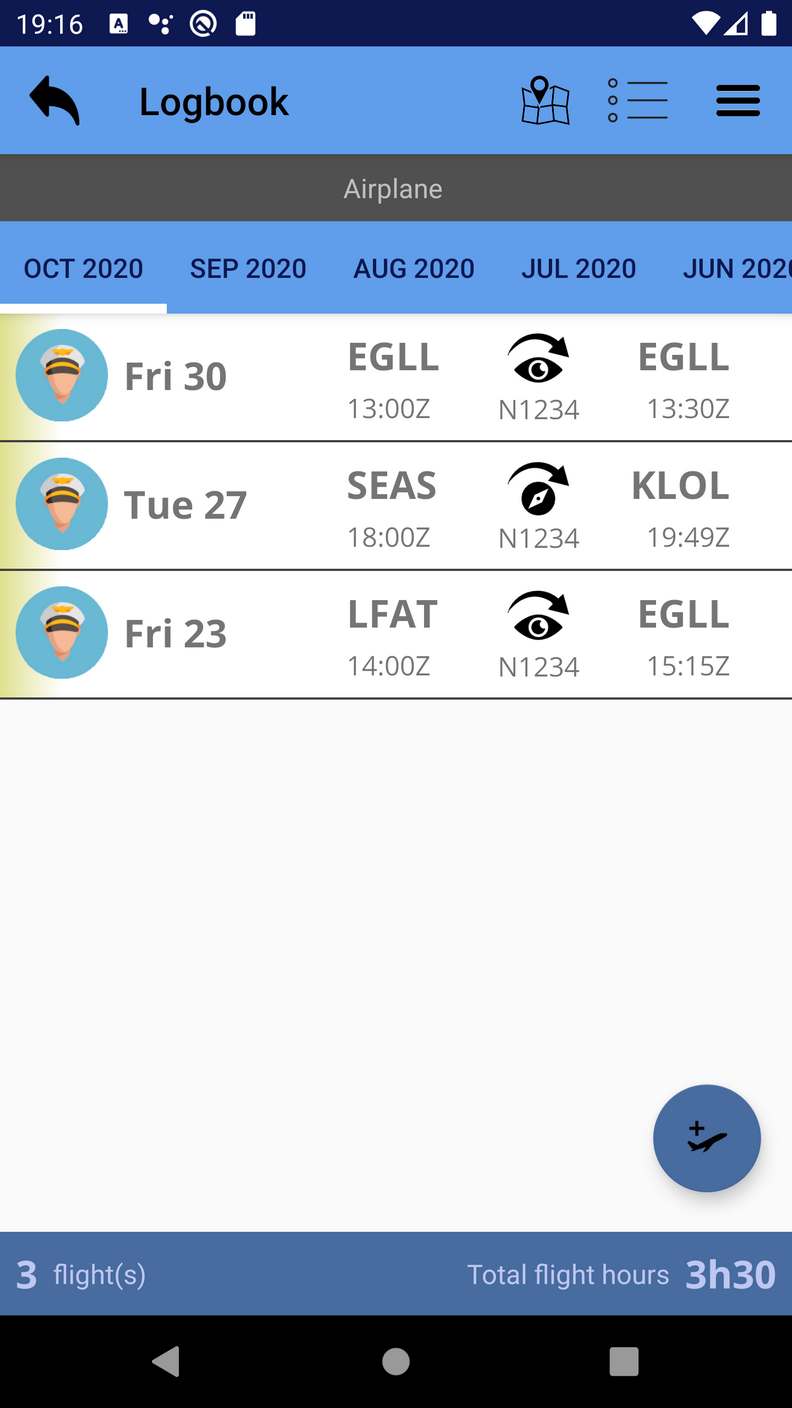Open the Fri 23 LFAT to EGLL flight

[396, 634]
